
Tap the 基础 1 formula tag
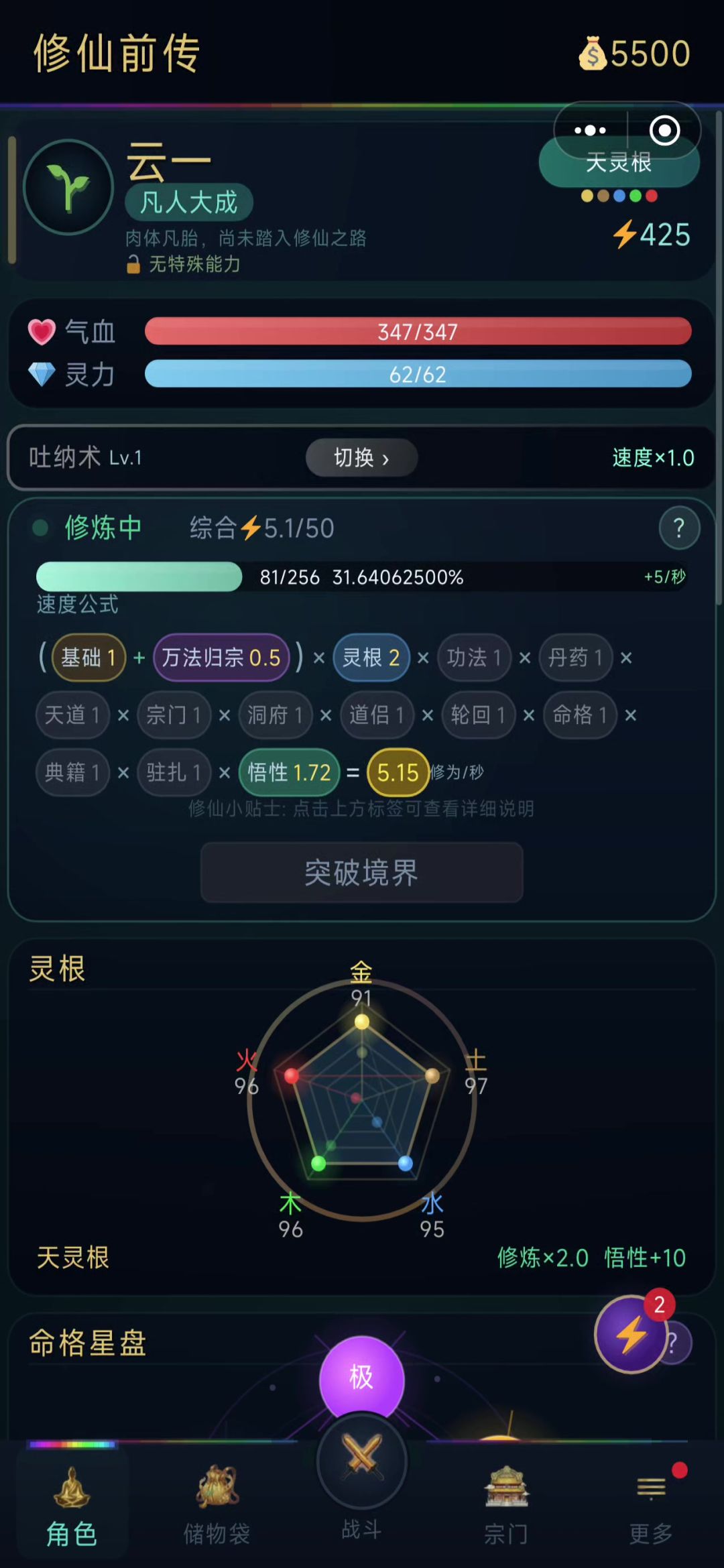(x=88, y=658)
